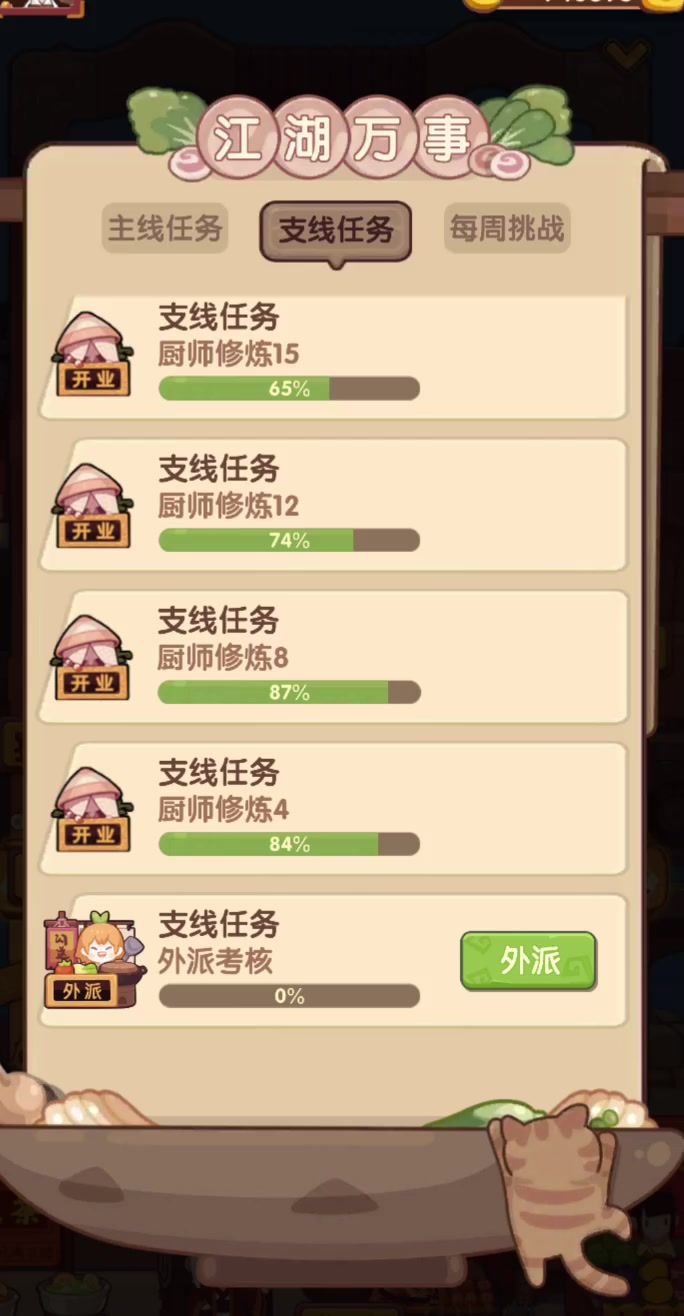Open the 厨师修炼15 side quest

333,358
